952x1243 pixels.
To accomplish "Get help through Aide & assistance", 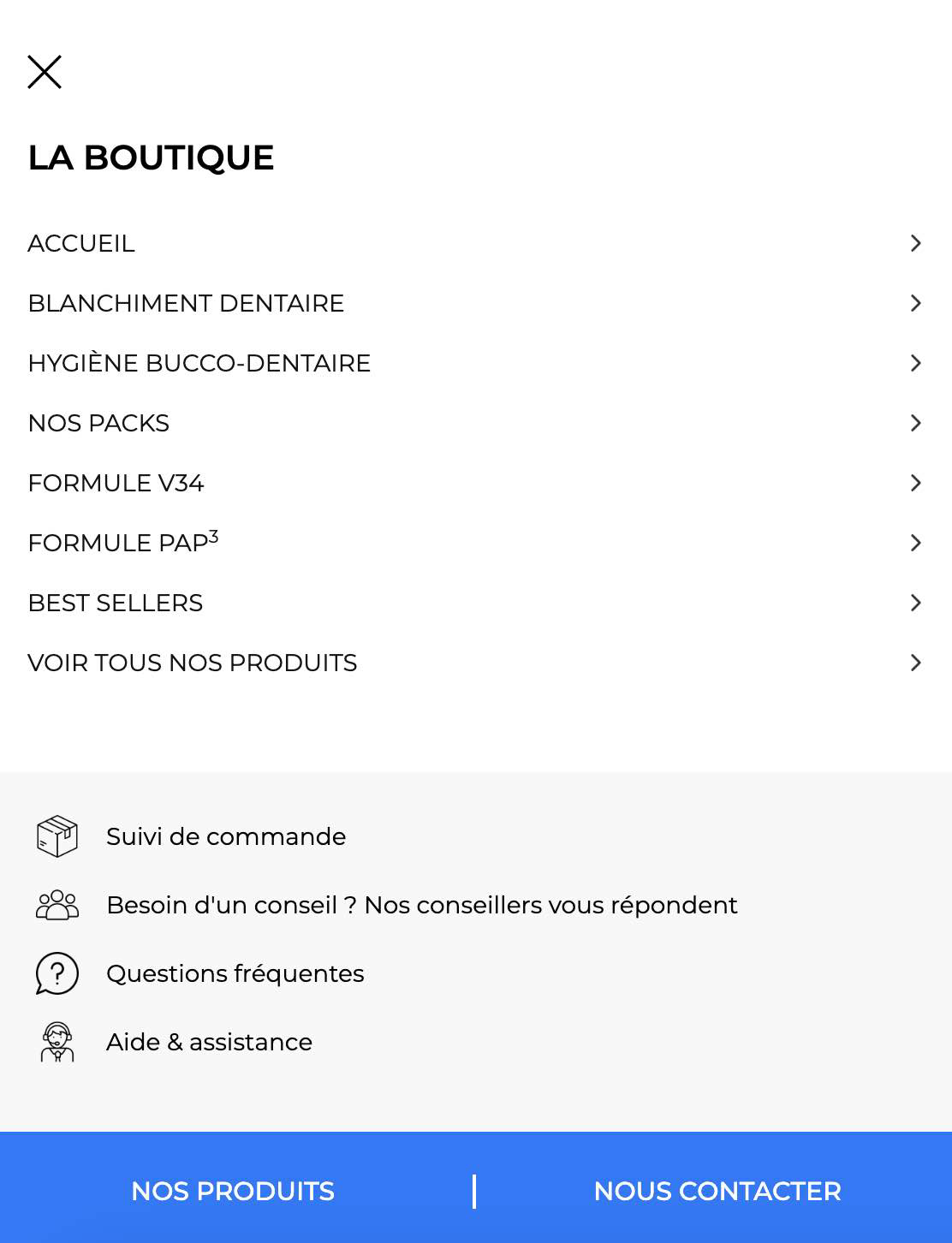I will [209, 1042].
